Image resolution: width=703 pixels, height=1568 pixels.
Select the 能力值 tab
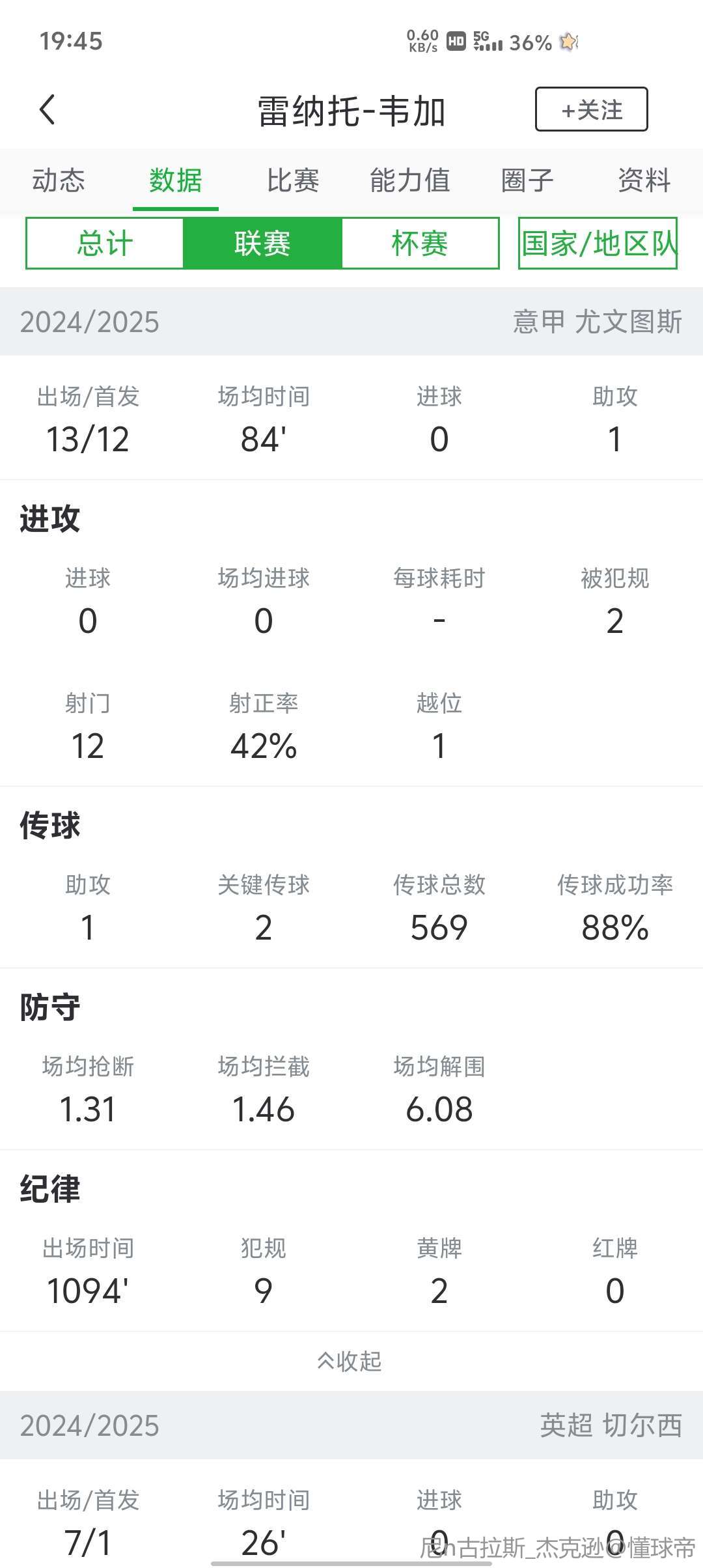click(410, 180)
